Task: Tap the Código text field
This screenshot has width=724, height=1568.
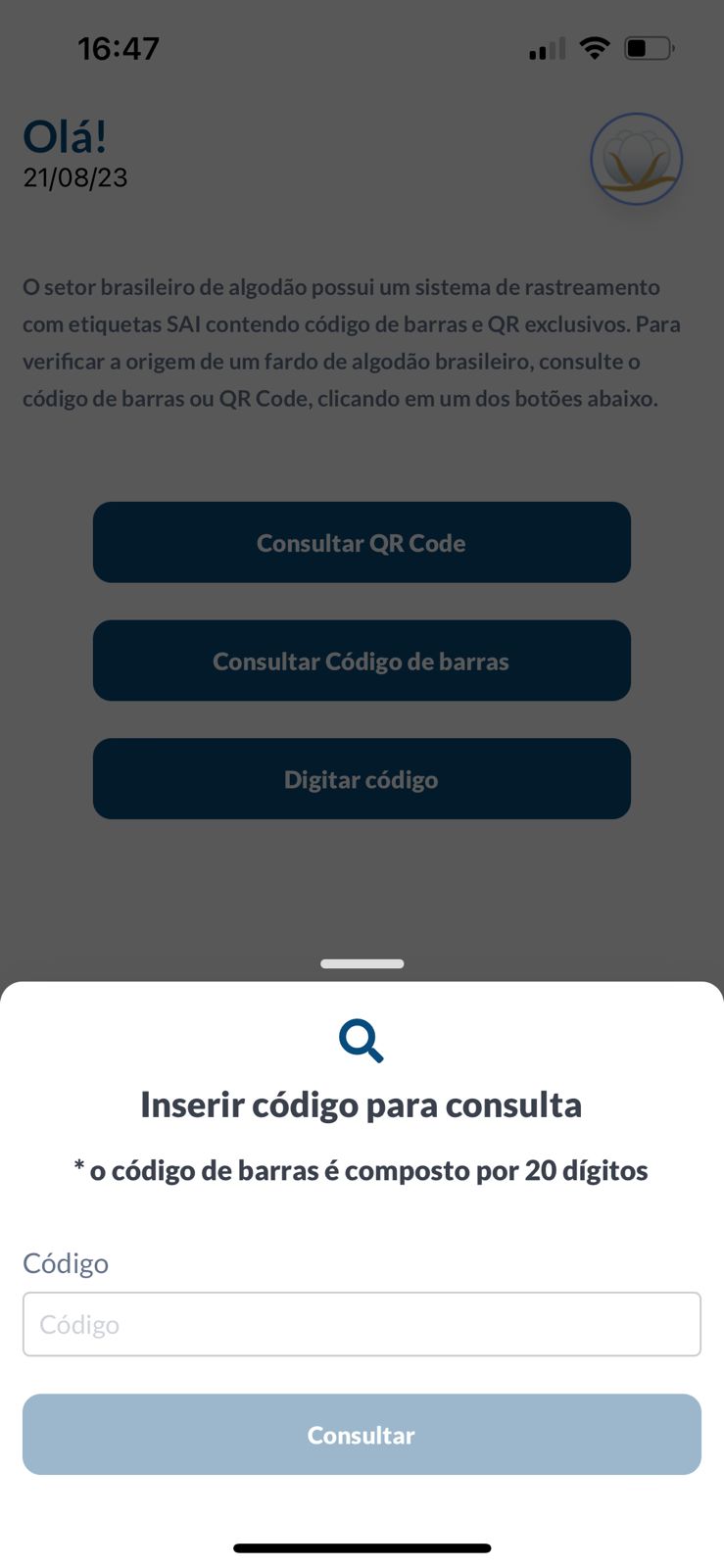Action: click(x=362, y=1324)
